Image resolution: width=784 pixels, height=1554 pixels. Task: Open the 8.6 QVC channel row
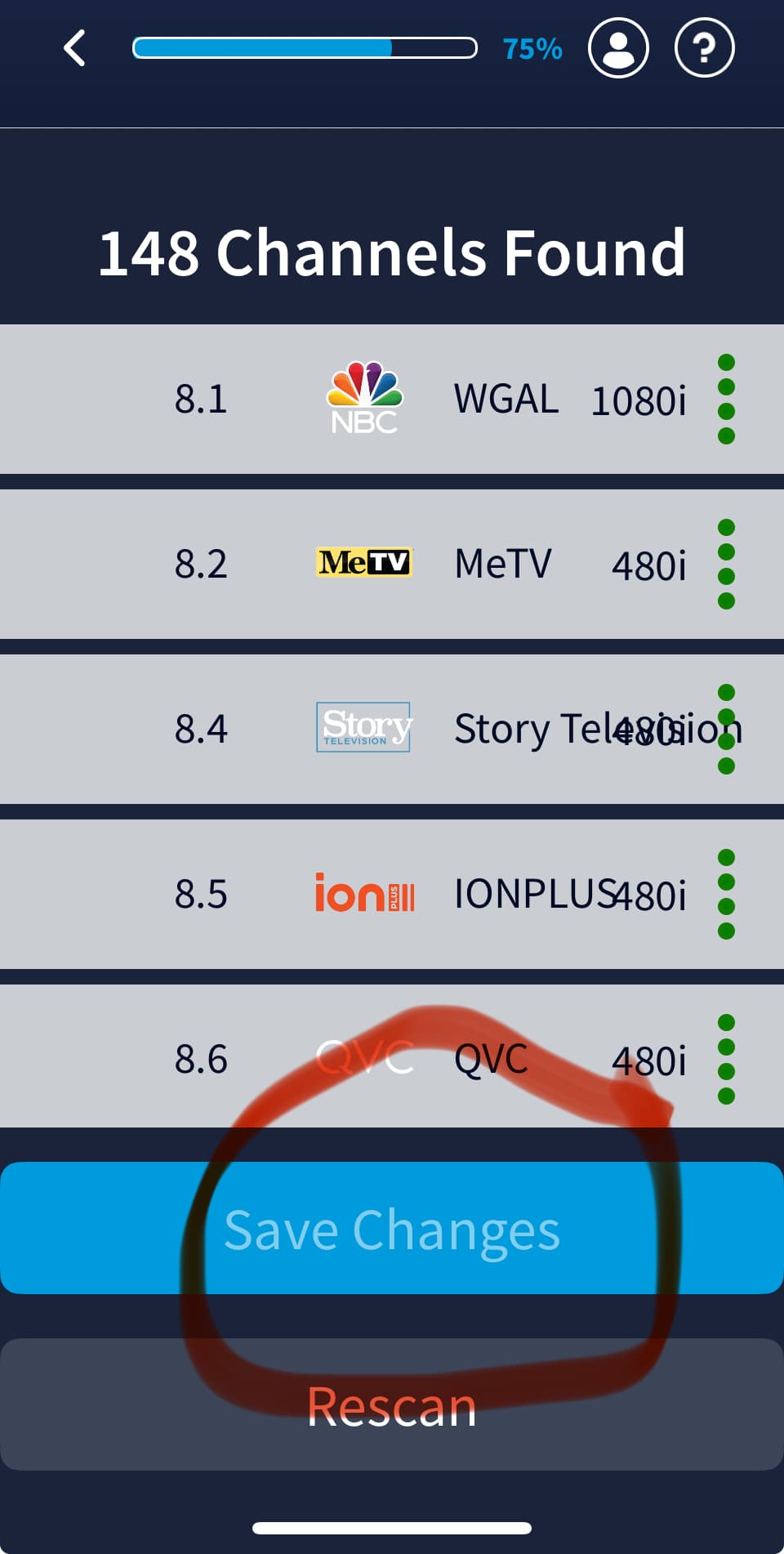[x=392, y=1059]
